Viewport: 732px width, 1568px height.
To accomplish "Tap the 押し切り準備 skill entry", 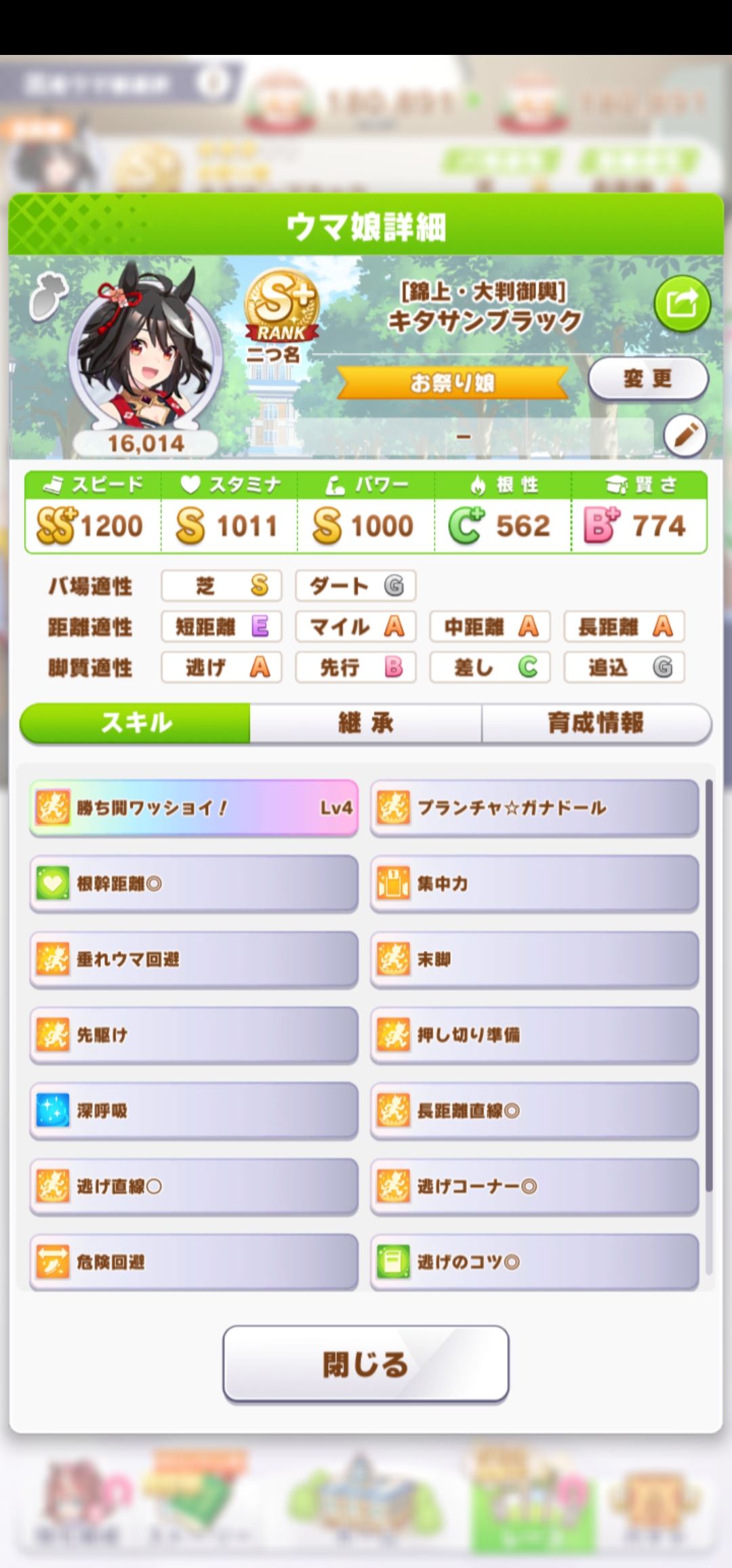I will [x=534, y=1035].
